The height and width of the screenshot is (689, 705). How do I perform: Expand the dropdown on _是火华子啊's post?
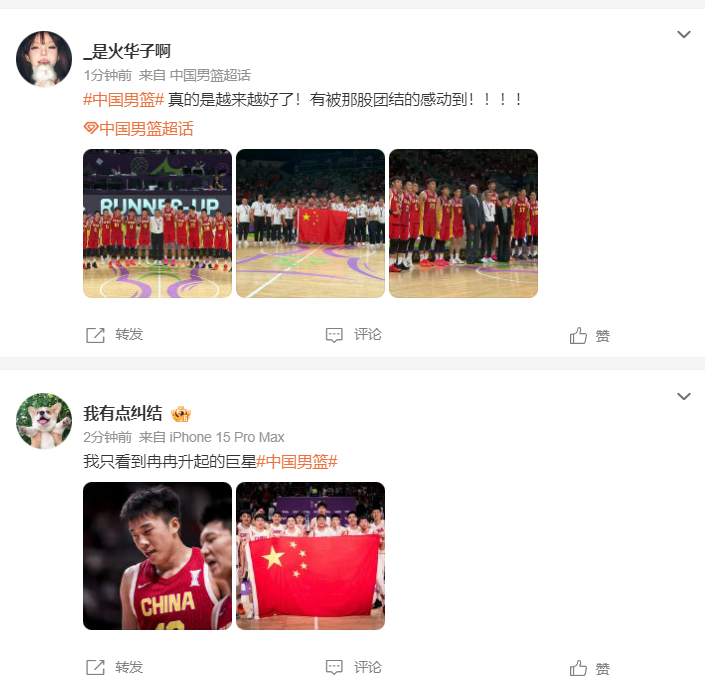[684, 35]
